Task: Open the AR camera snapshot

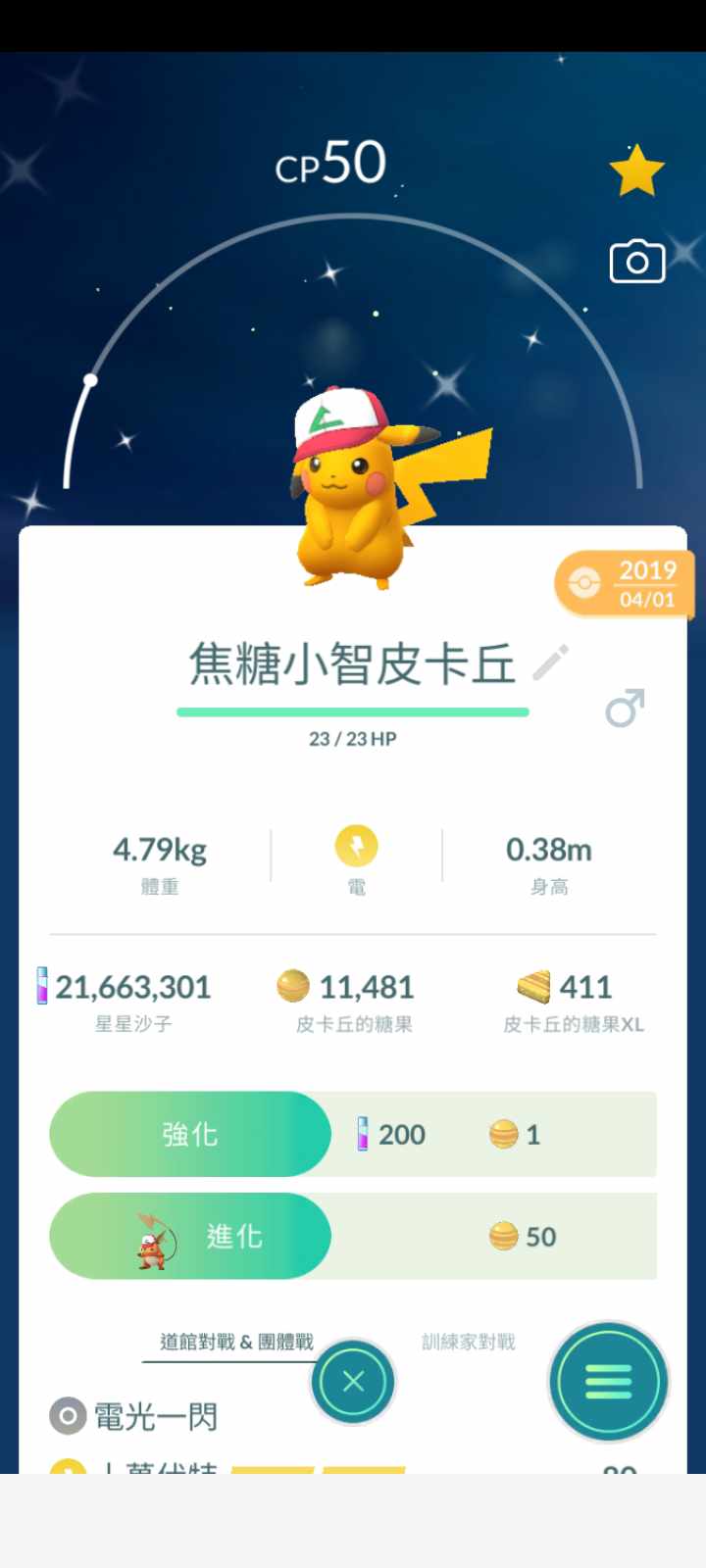Action: 636,262
